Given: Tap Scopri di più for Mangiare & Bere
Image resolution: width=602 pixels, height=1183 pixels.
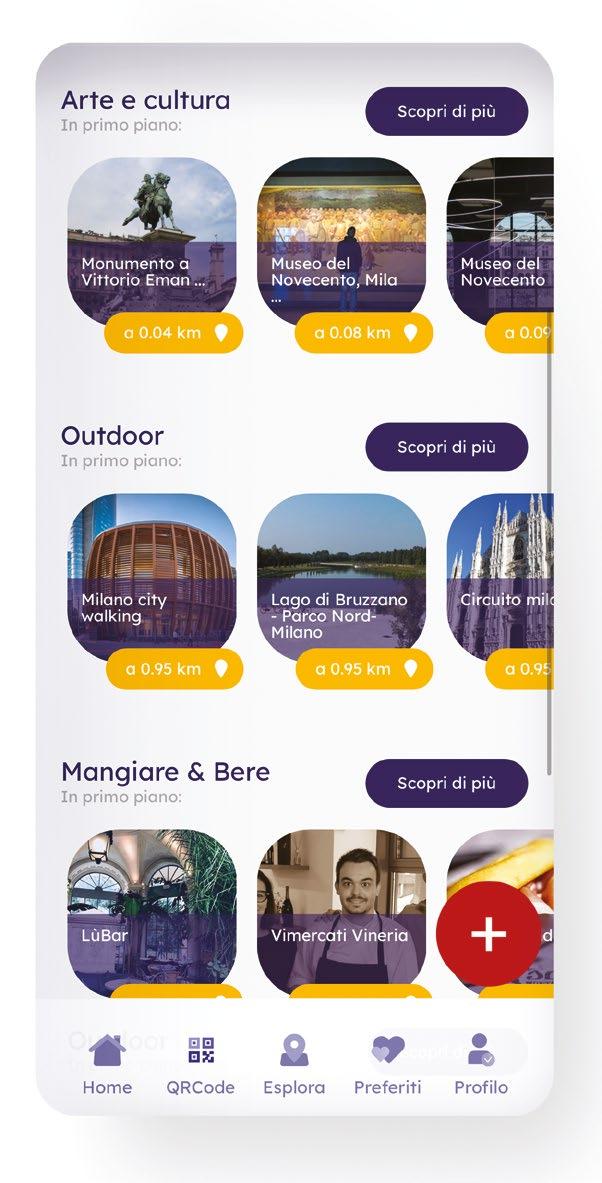Looking at the screenshot, I should click(x=446, y=783).
